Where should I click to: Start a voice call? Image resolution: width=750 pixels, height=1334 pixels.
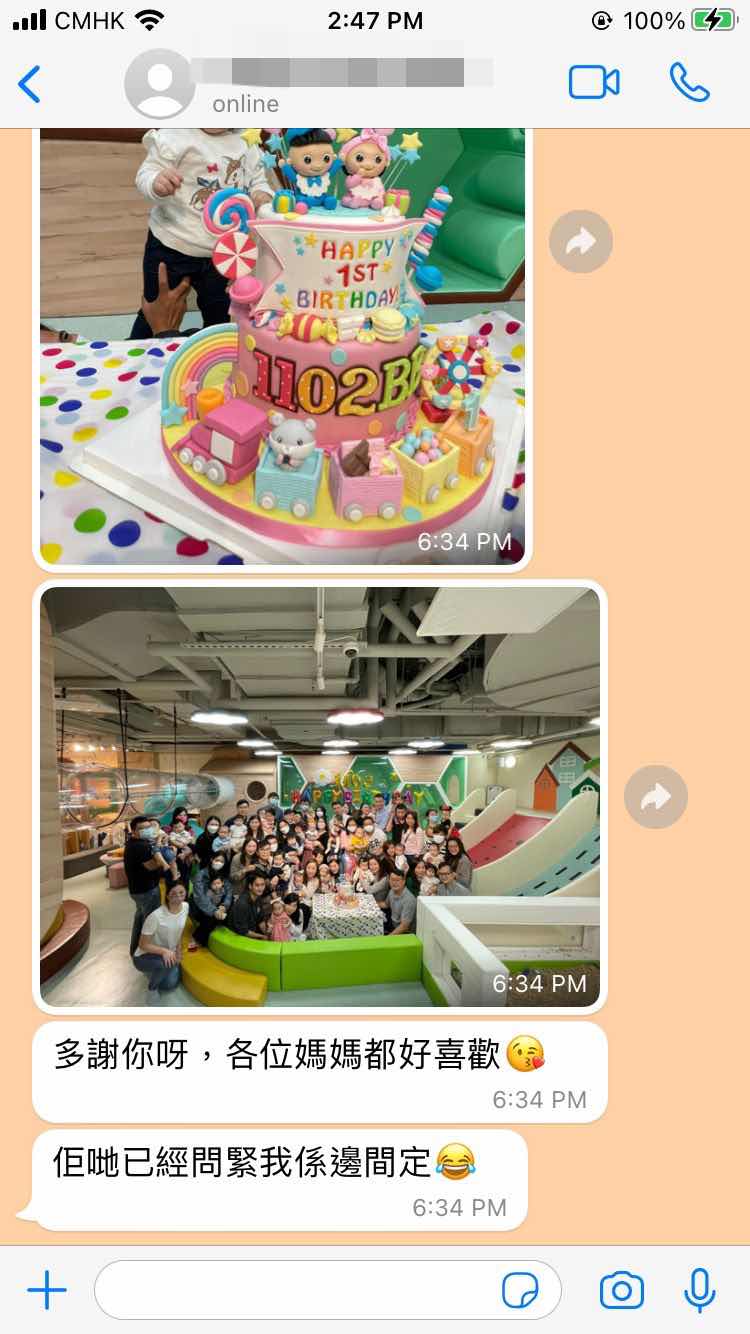click(x=689, y=83)
